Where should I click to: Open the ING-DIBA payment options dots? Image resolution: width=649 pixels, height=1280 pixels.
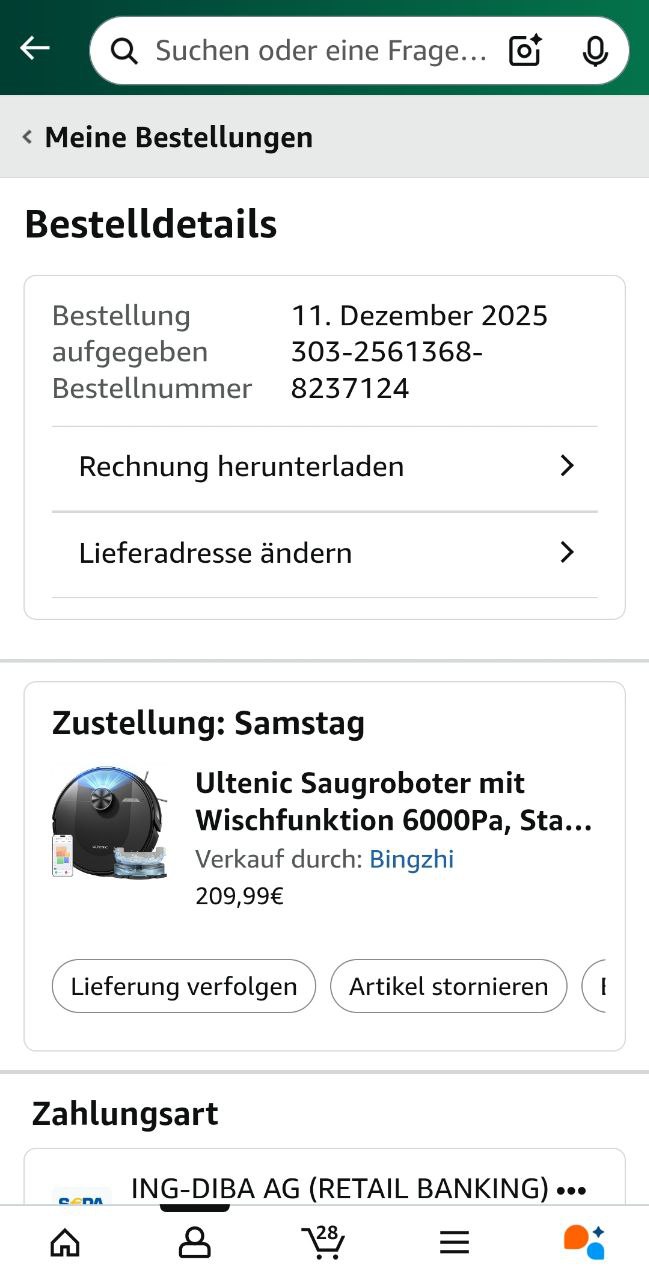click(x=571, y=1190)
